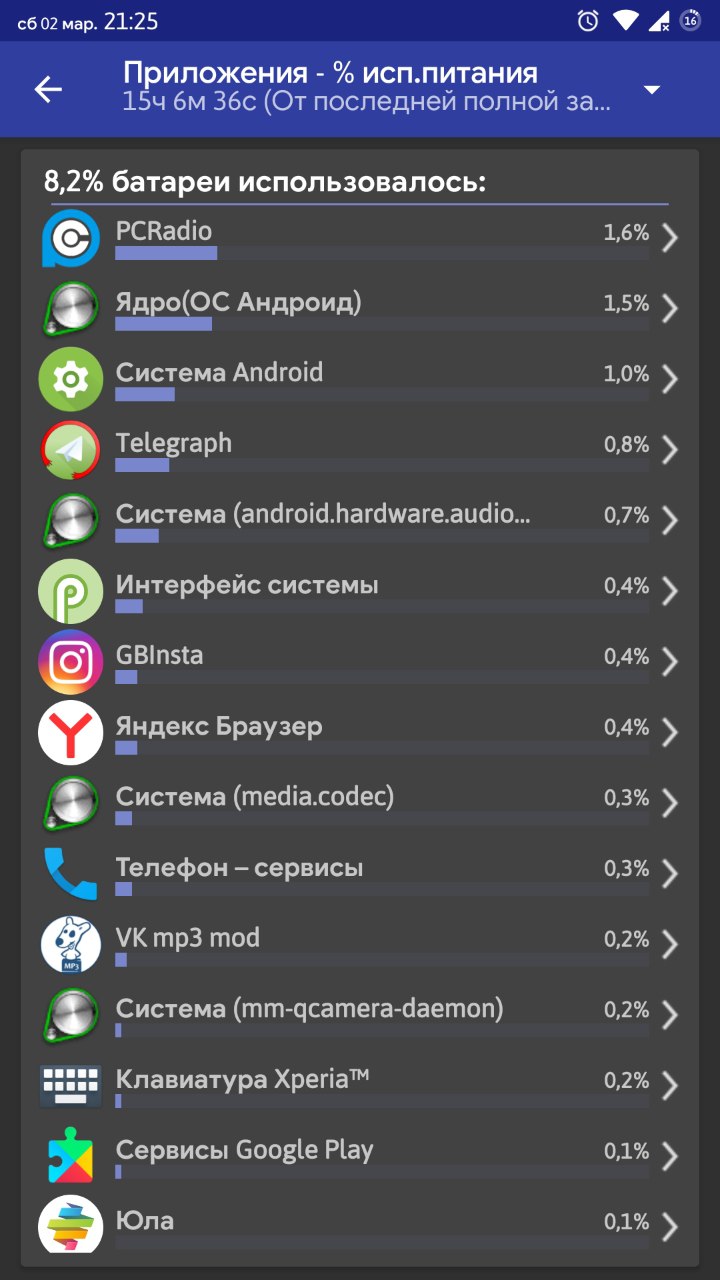720x1280 pixels.
Task: Open the Система (android.hardware.audio row
Action: (x=360, y=521)
